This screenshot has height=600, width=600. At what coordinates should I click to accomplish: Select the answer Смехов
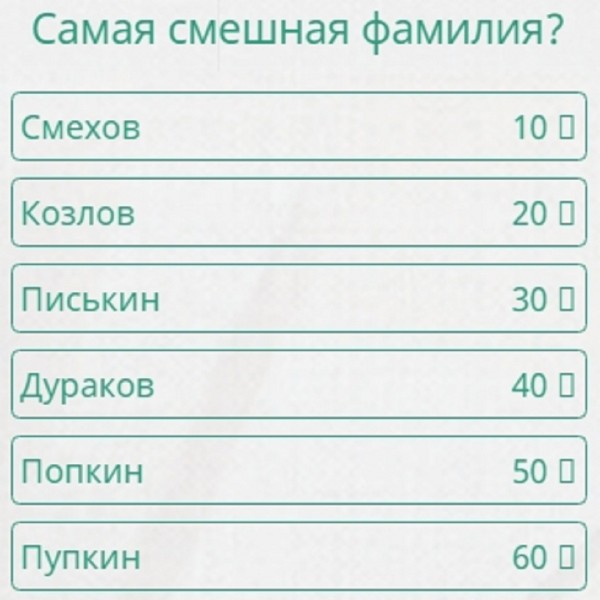(298, 127)
